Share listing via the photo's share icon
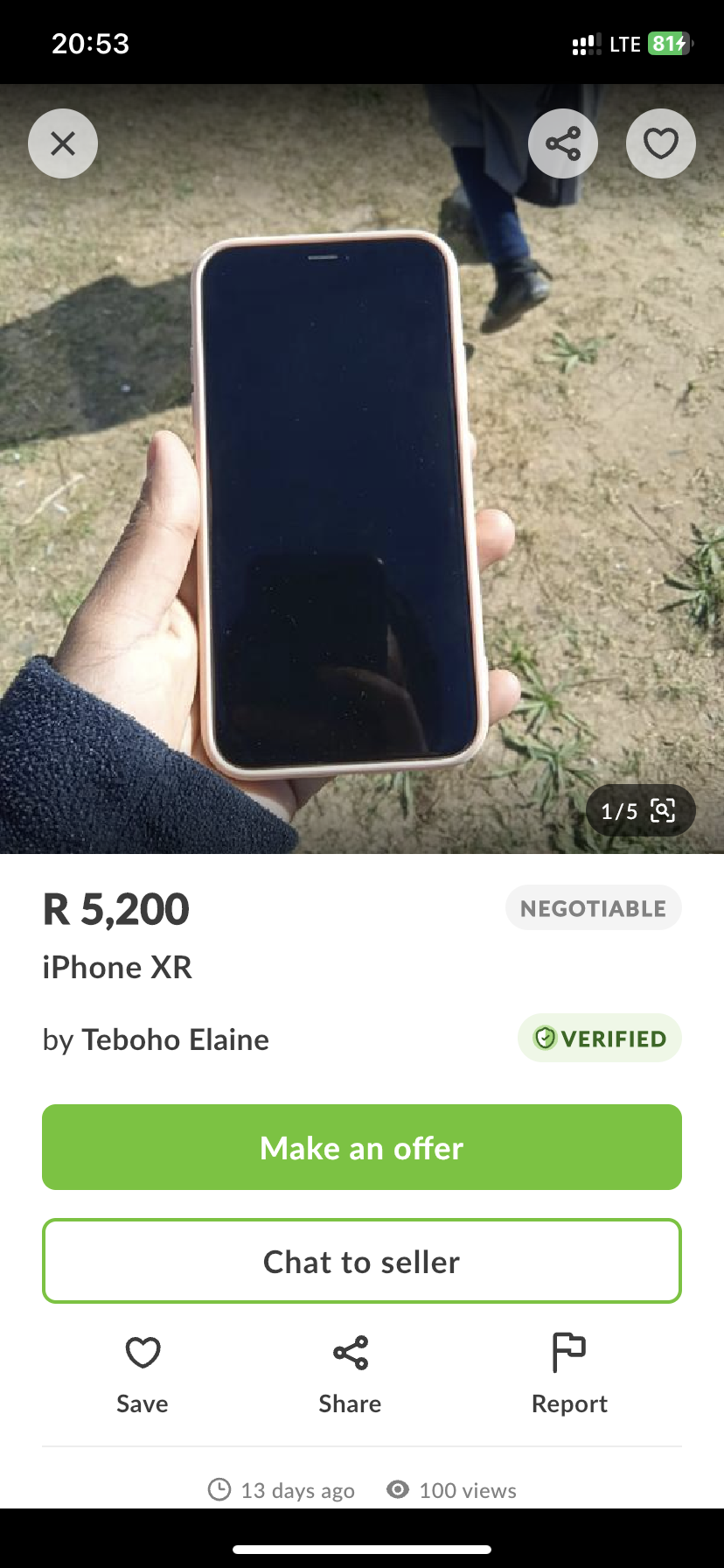This screenshot has width=724, height=1568. click(563, 143)
